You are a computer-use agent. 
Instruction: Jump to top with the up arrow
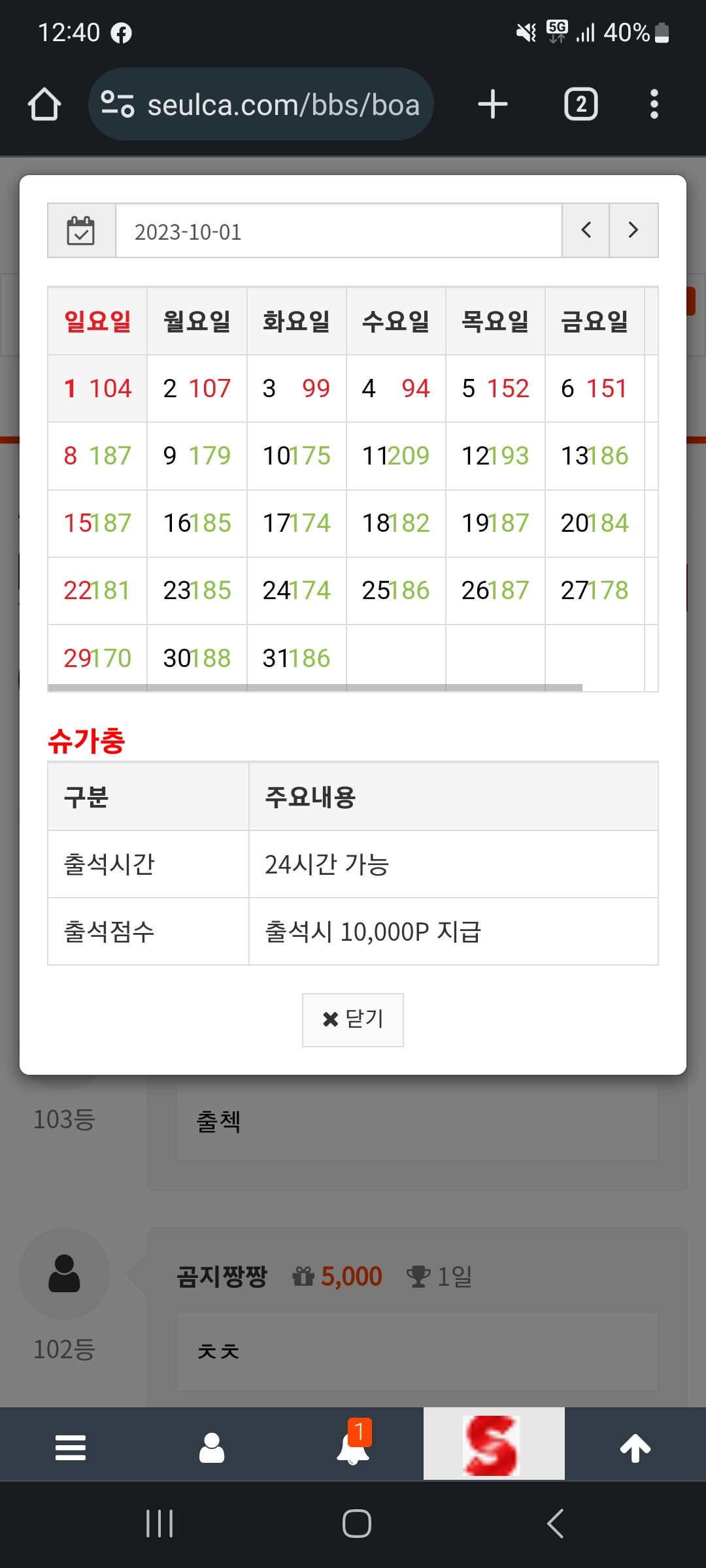(635, 1447)
